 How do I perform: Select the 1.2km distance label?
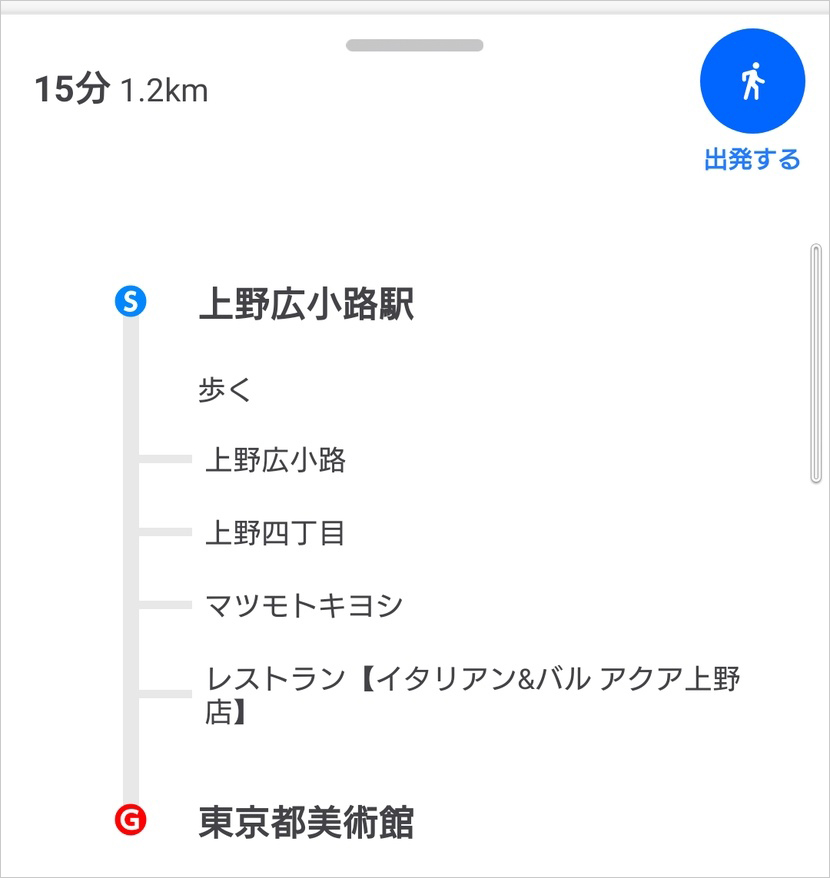pos(163,92)
